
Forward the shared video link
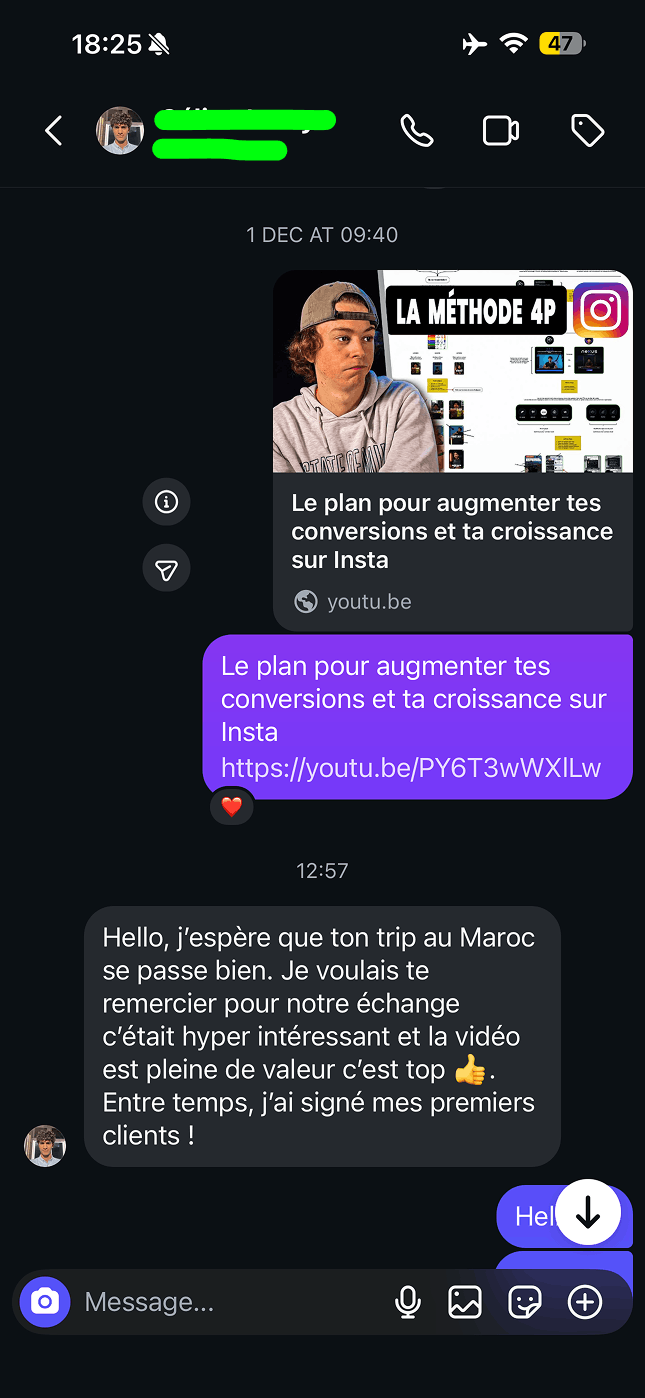coord(166,569)
